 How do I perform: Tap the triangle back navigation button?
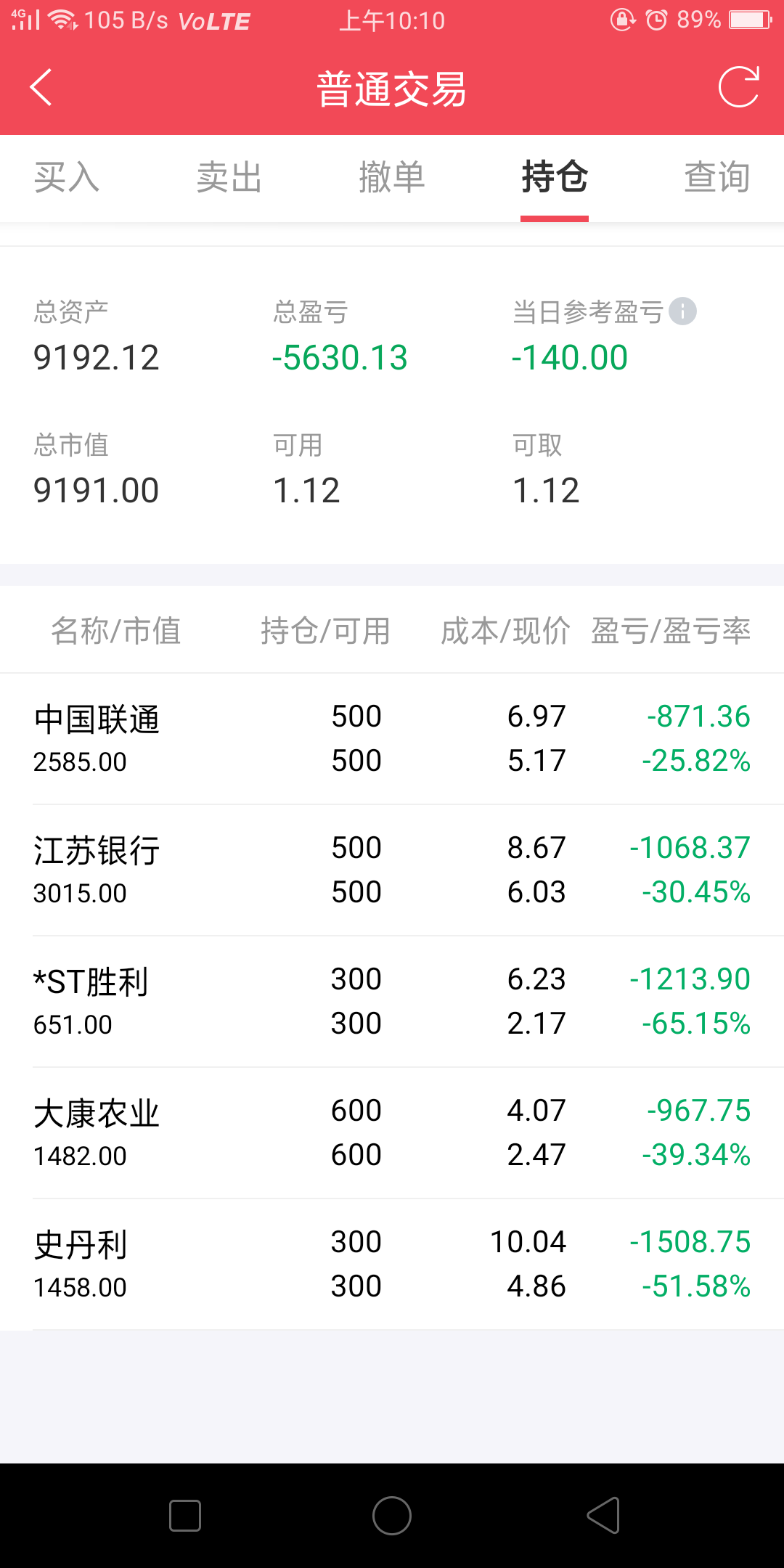pyautogui.click(x=602, y=1515)
